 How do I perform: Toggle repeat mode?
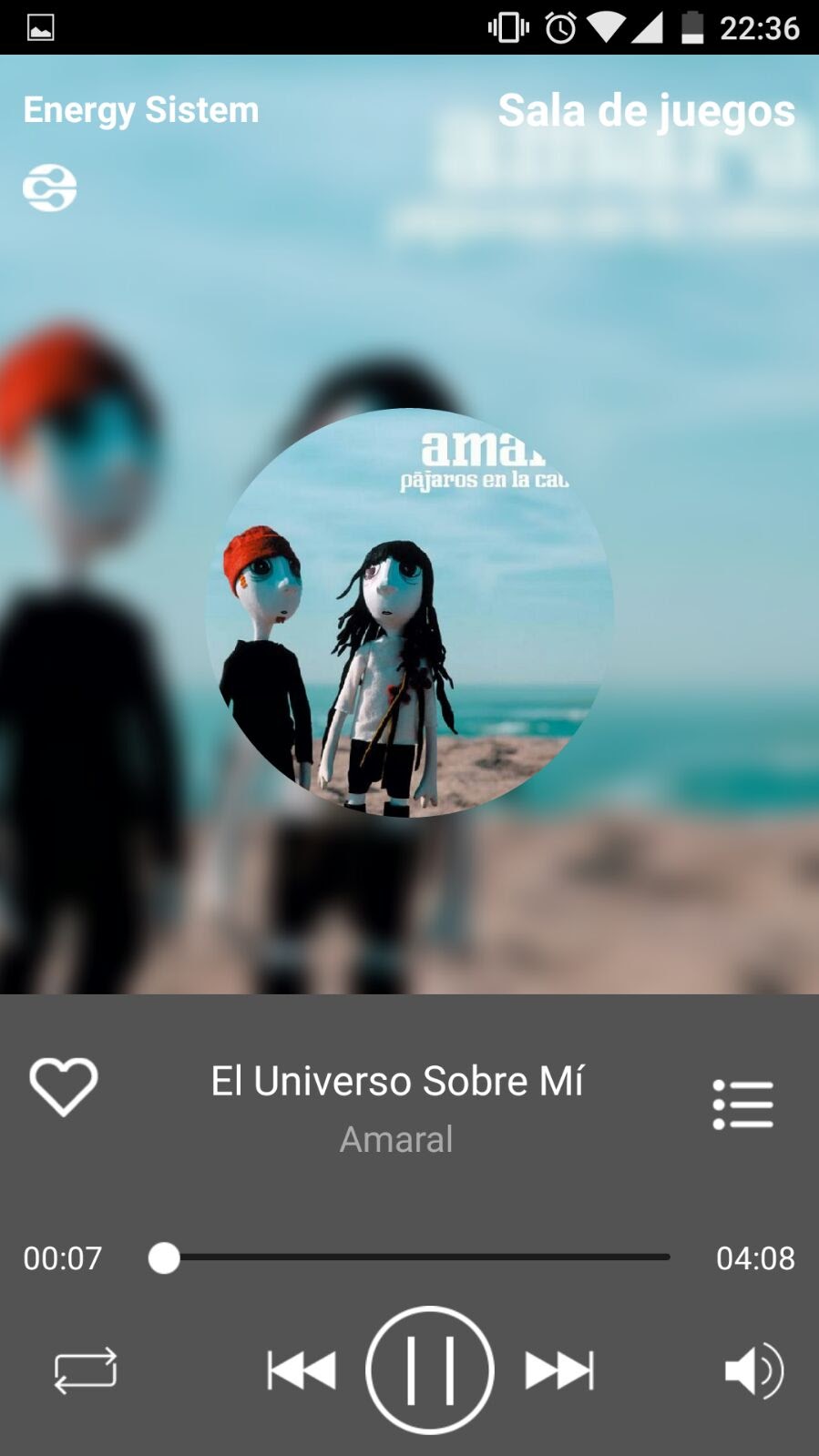[86, 1370]
